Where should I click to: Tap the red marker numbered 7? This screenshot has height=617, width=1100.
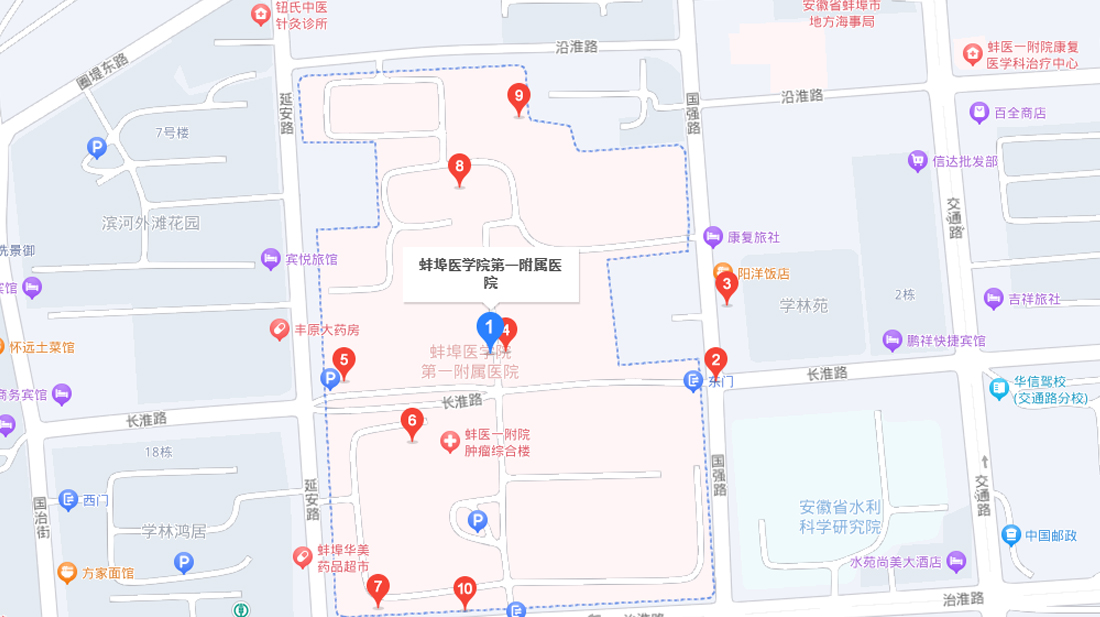pyautogui.click(x=377, y=587)
